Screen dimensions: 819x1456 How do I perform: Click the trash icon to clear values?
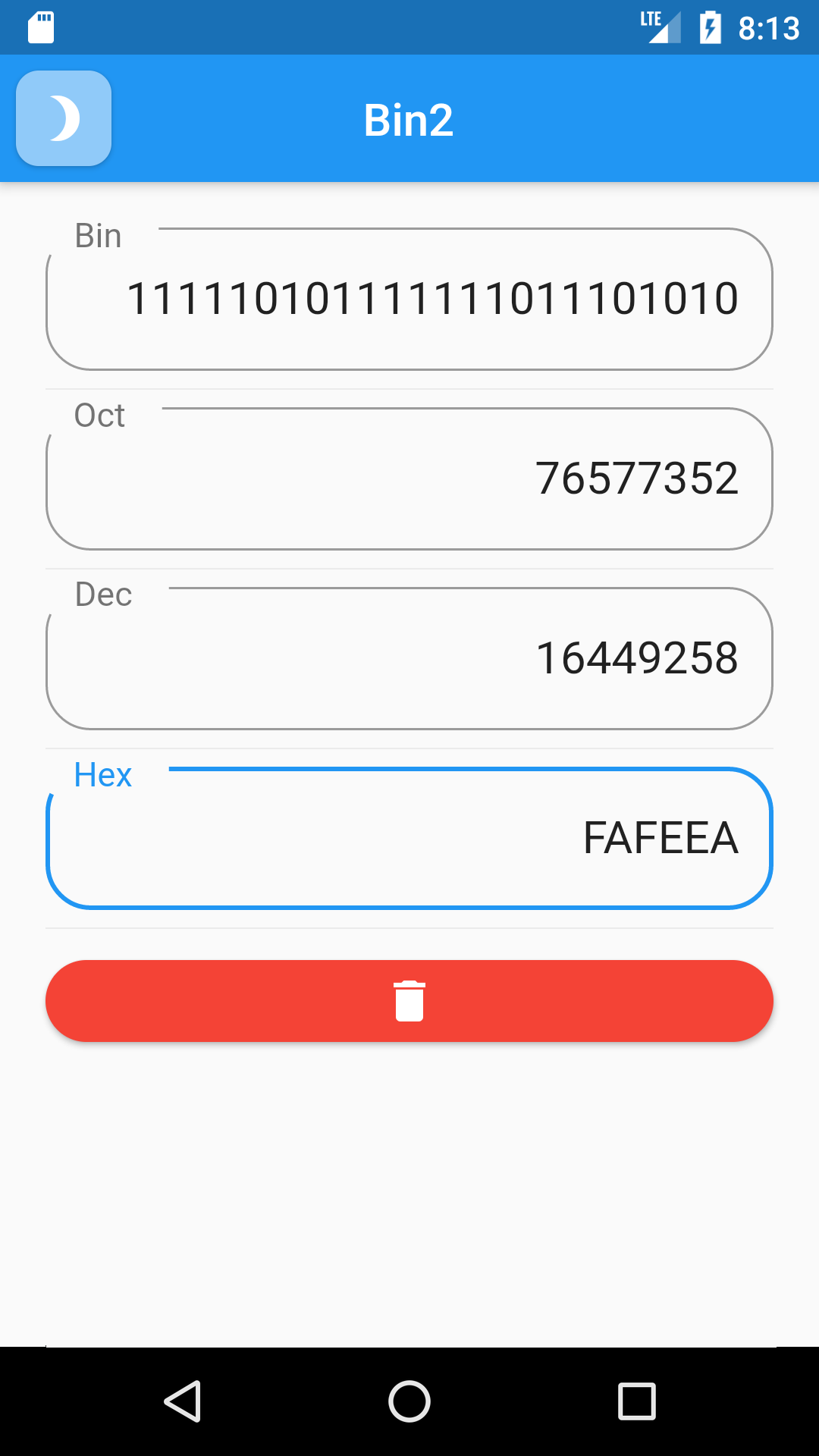pyautogui.click(x=409, y=1001)
